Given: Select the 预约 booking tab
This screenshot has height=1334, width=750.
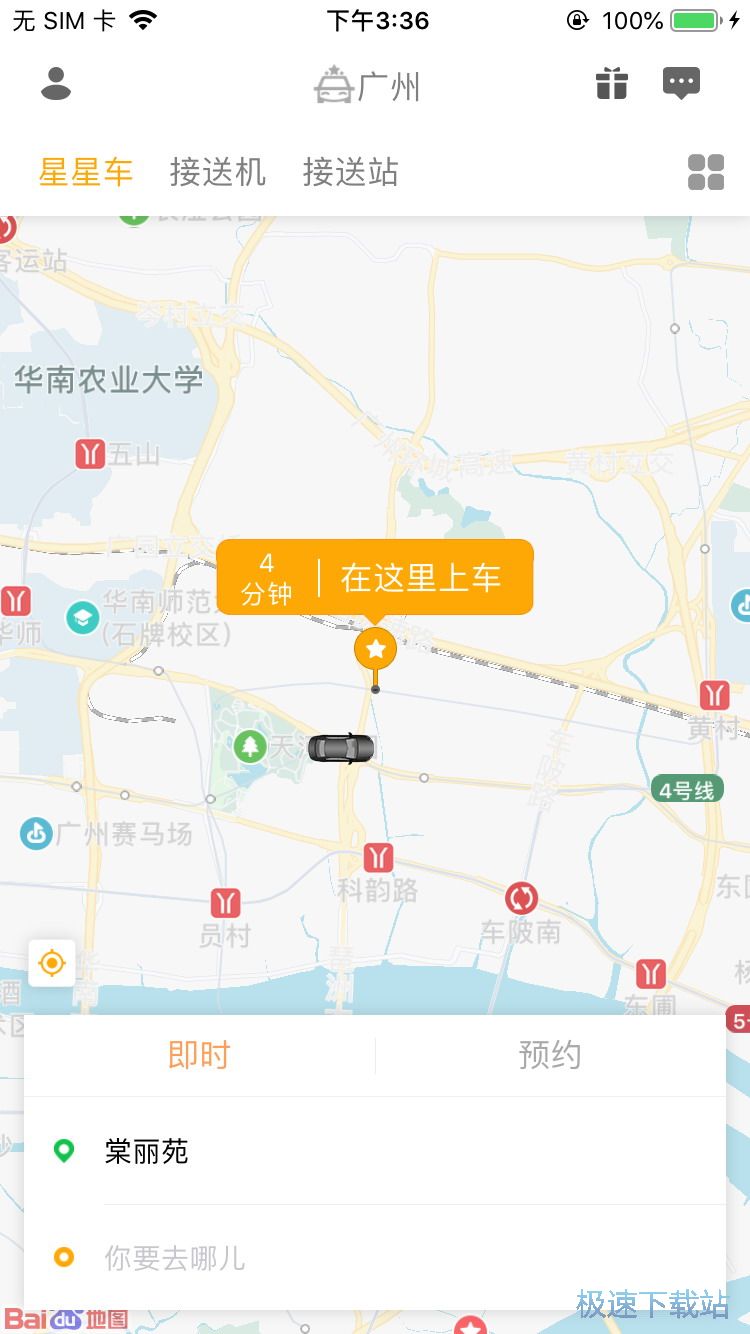Looking at the screenshot, I should (548, 1054).
